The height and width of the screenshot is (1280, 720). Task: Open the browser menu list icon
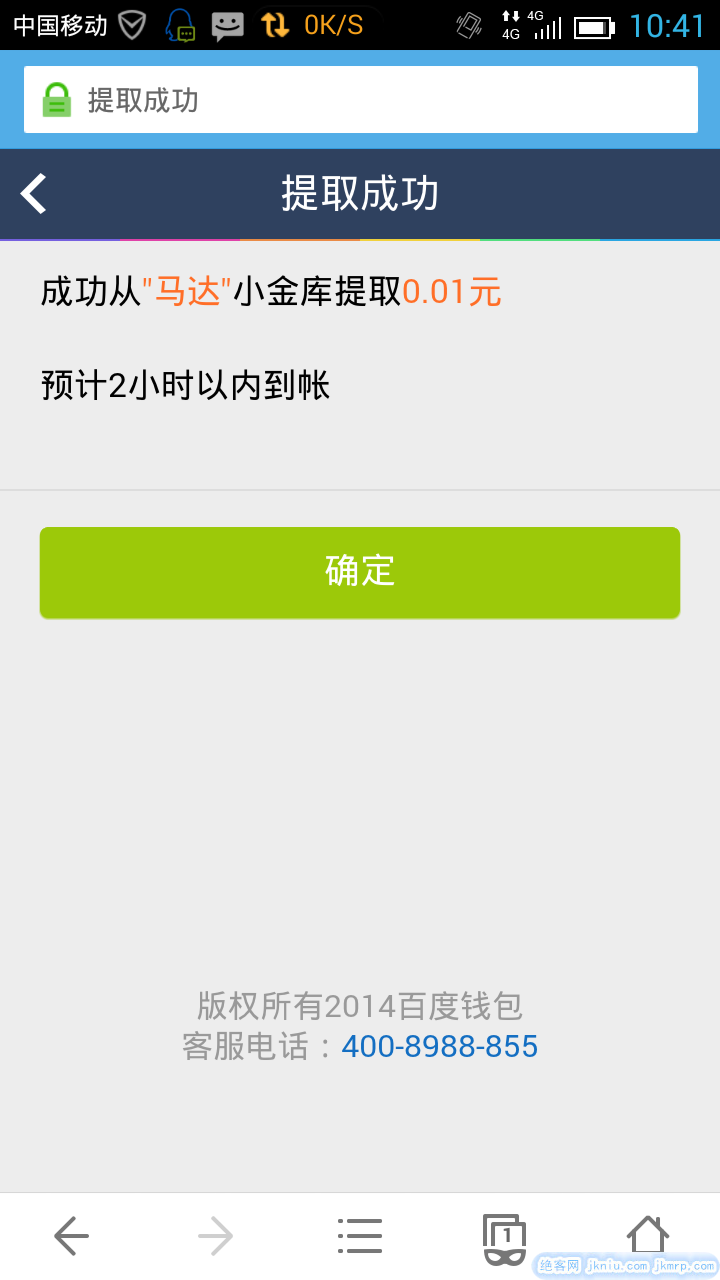[x=360, y=1236]
